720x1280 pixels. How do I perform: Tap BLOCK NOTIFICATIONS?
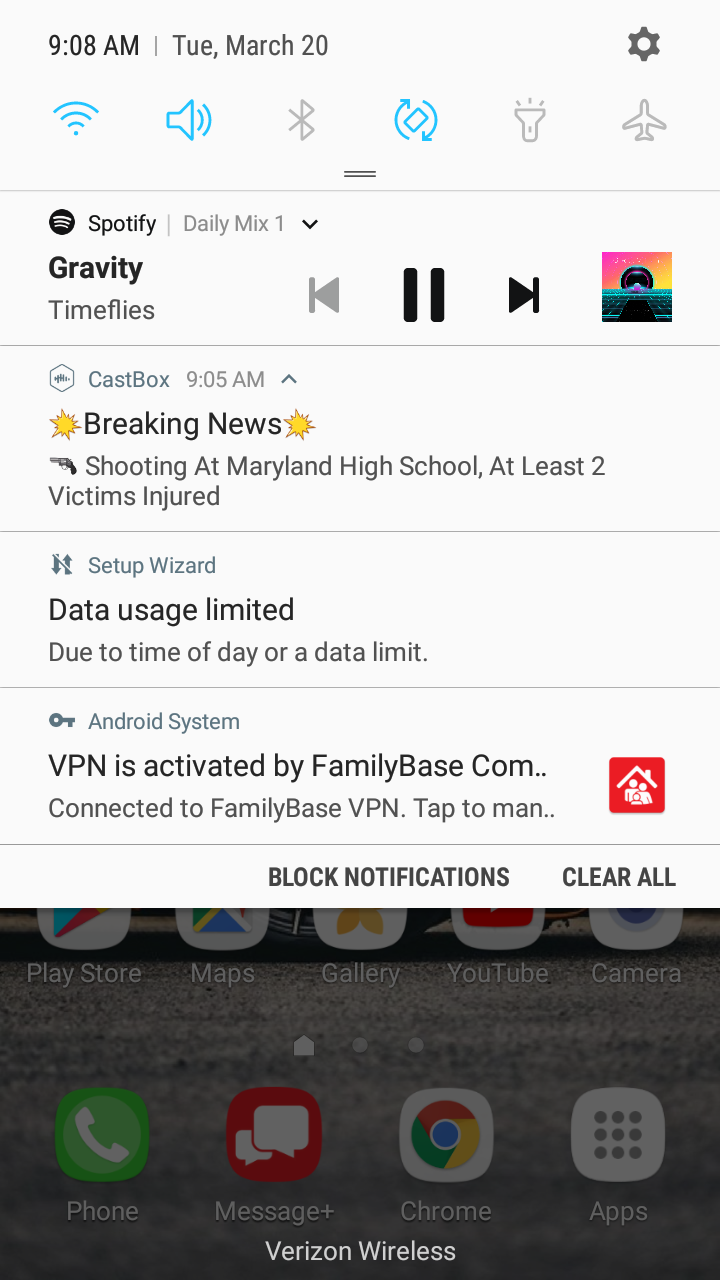click(388, 877)
